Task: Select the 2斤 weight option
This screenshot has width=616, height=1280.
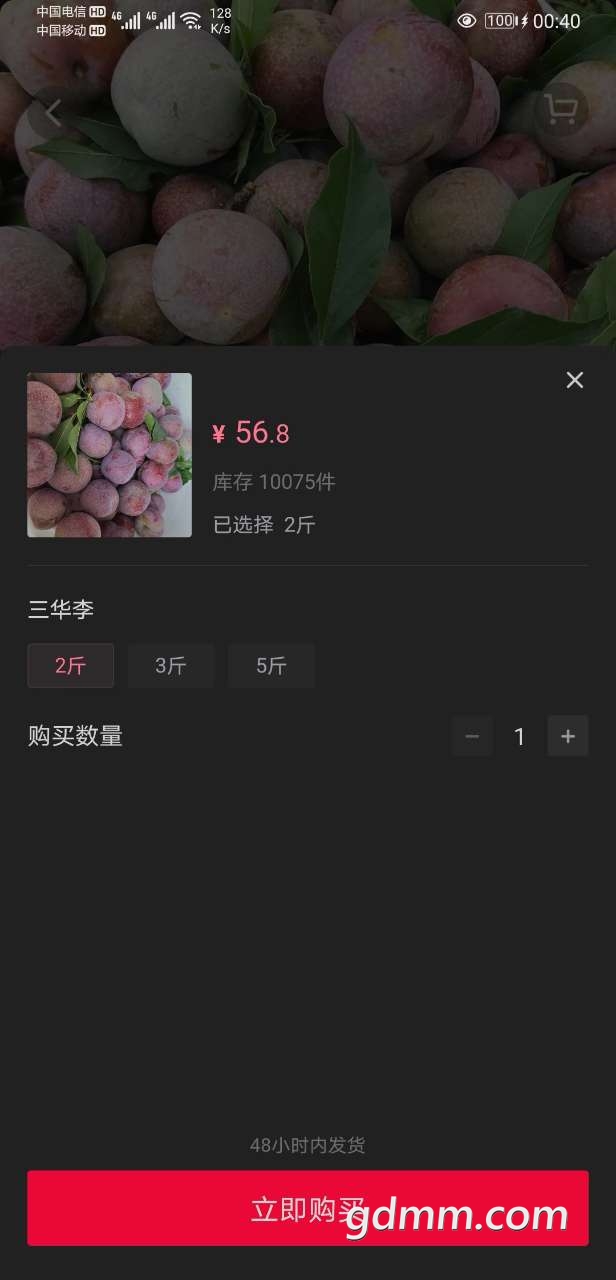Action: pos(71,666)
